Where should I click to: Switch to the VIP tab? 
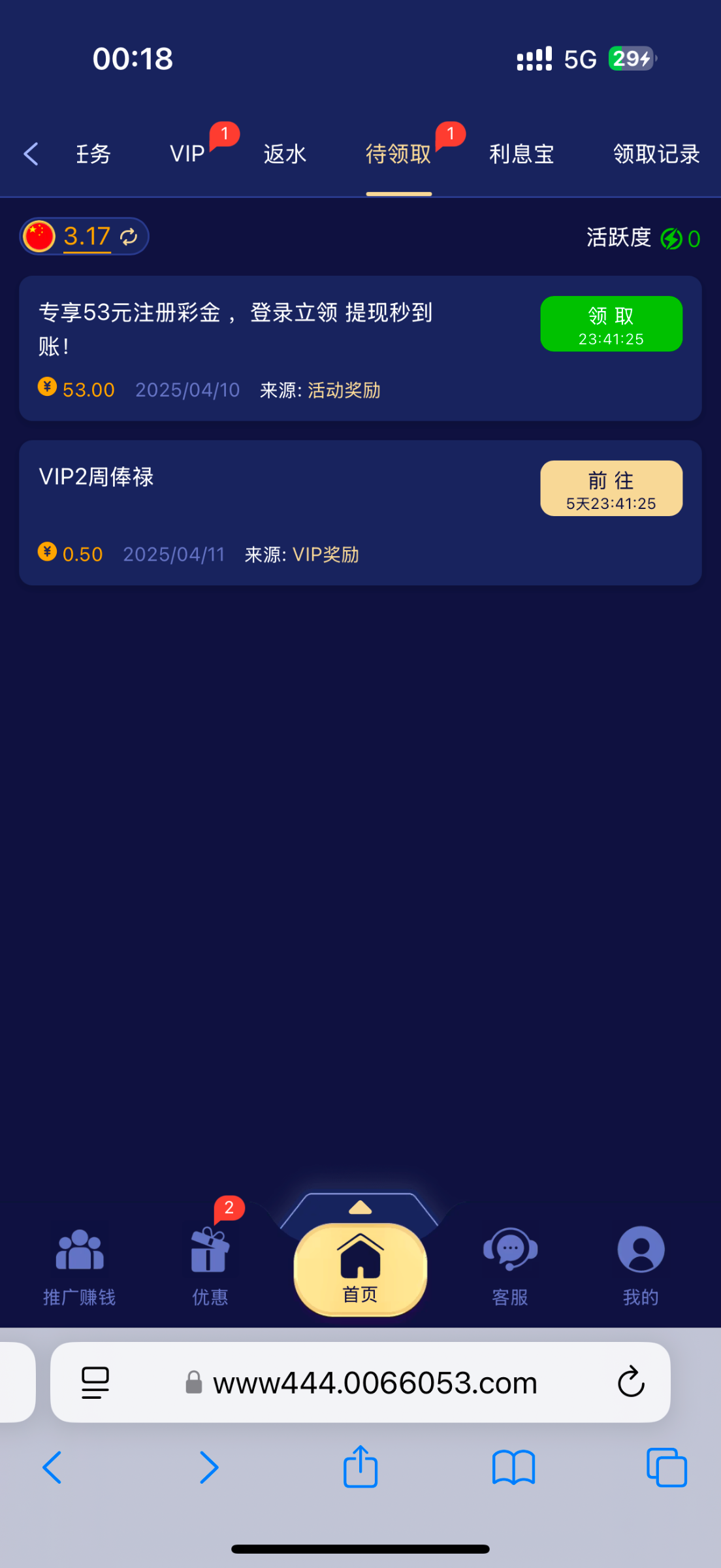pos(187,154)
